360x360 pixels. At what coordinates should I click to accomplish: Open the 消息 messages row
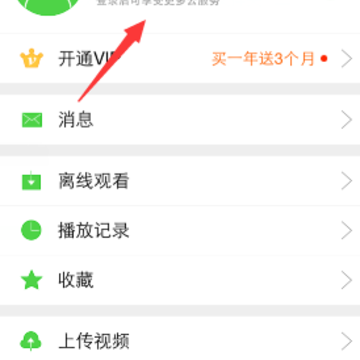tap(180, 120)
